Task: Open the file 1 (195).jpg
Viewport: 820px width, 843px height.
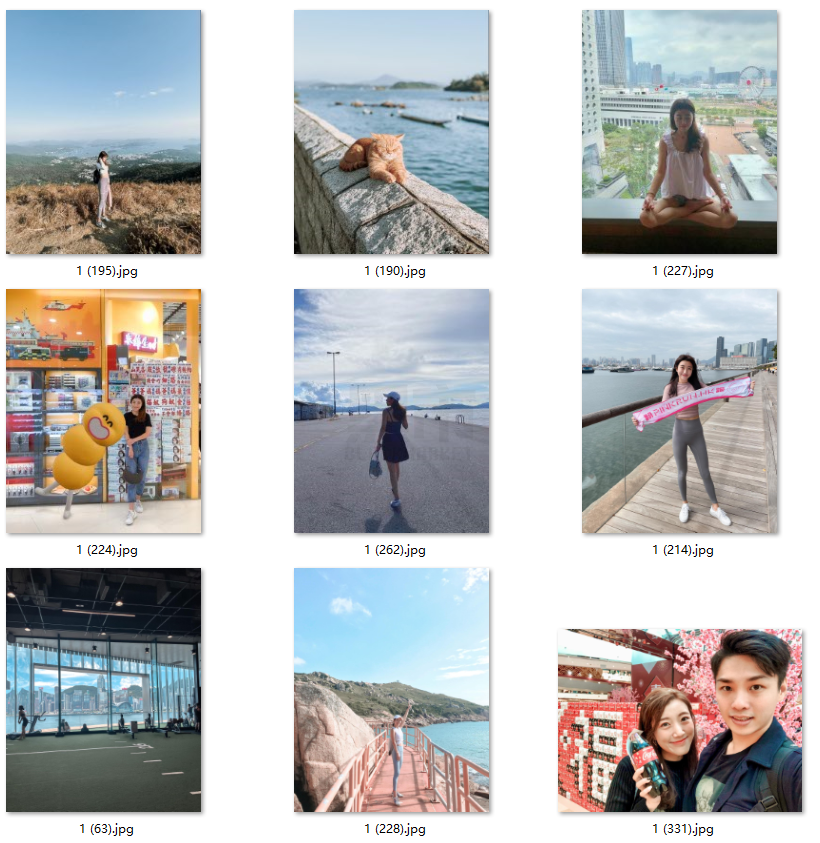Action: (x=103, y=132)
